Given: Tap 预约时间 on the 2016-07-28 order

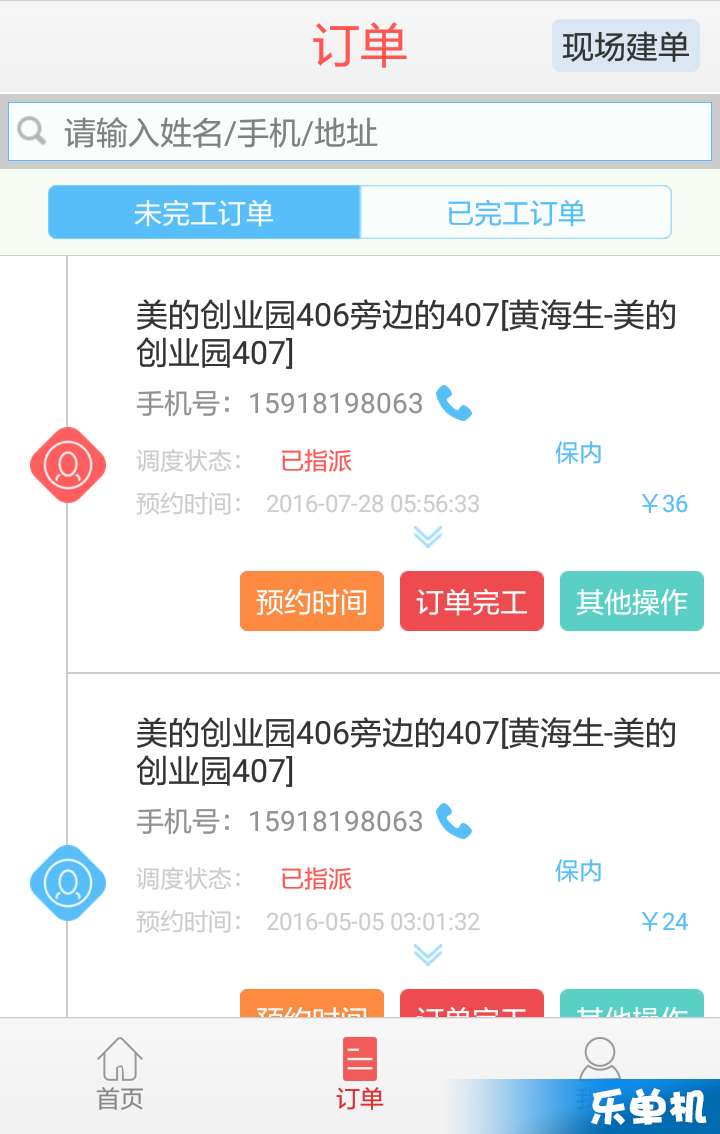Looking at the screenshot, I should pos(311,602).
